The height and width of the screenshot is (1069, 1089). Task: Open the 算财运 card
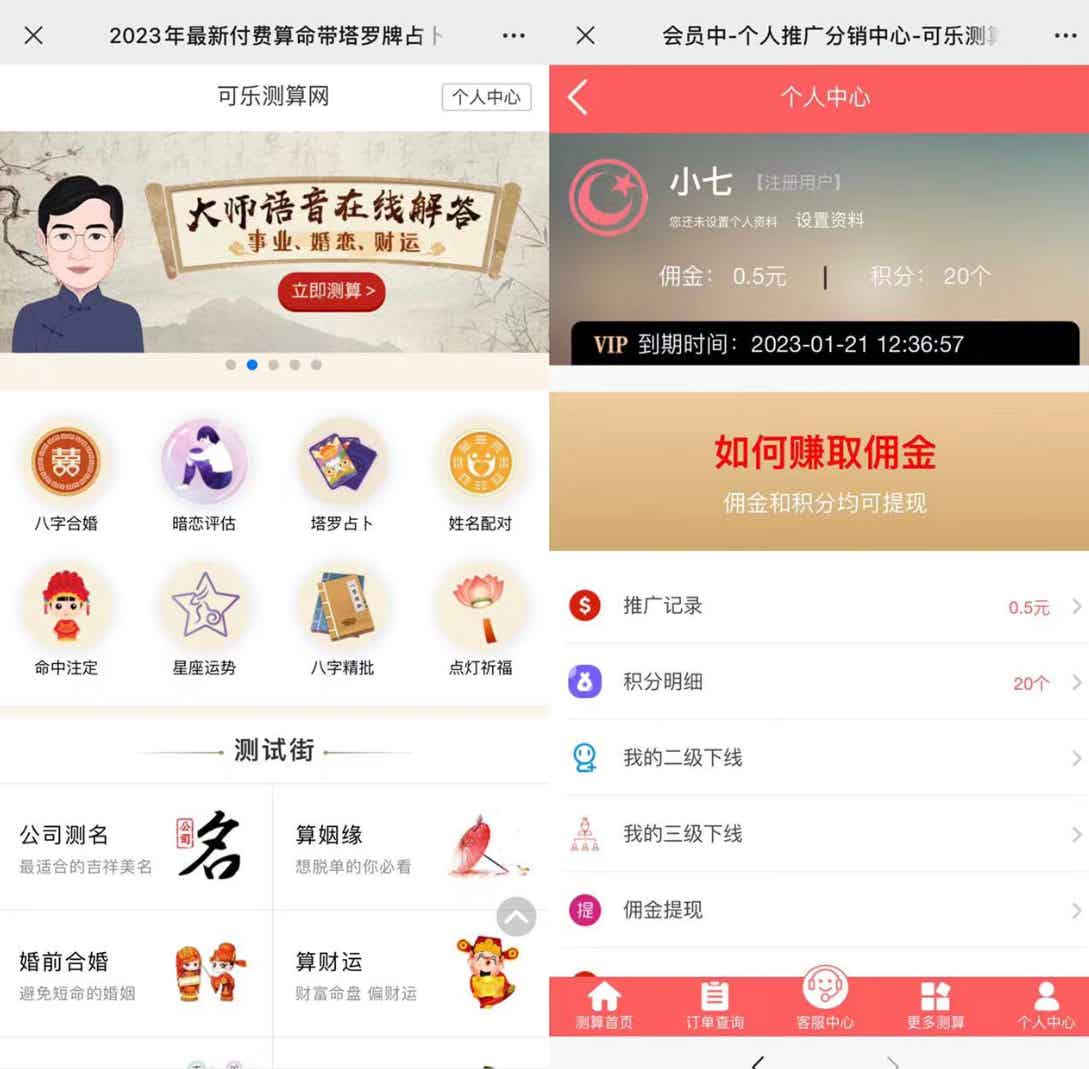click(410, 974)
